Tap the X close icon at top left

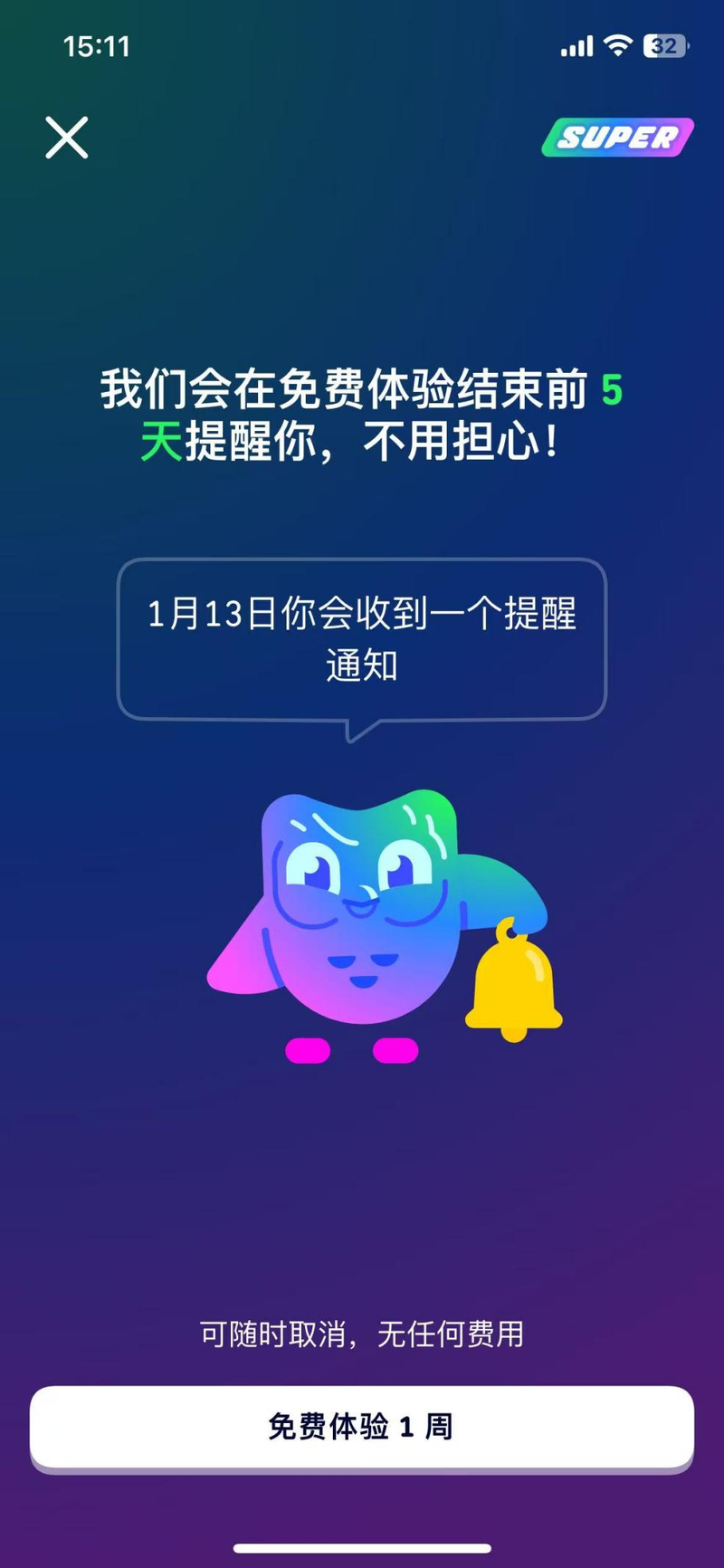click(67, 139)
